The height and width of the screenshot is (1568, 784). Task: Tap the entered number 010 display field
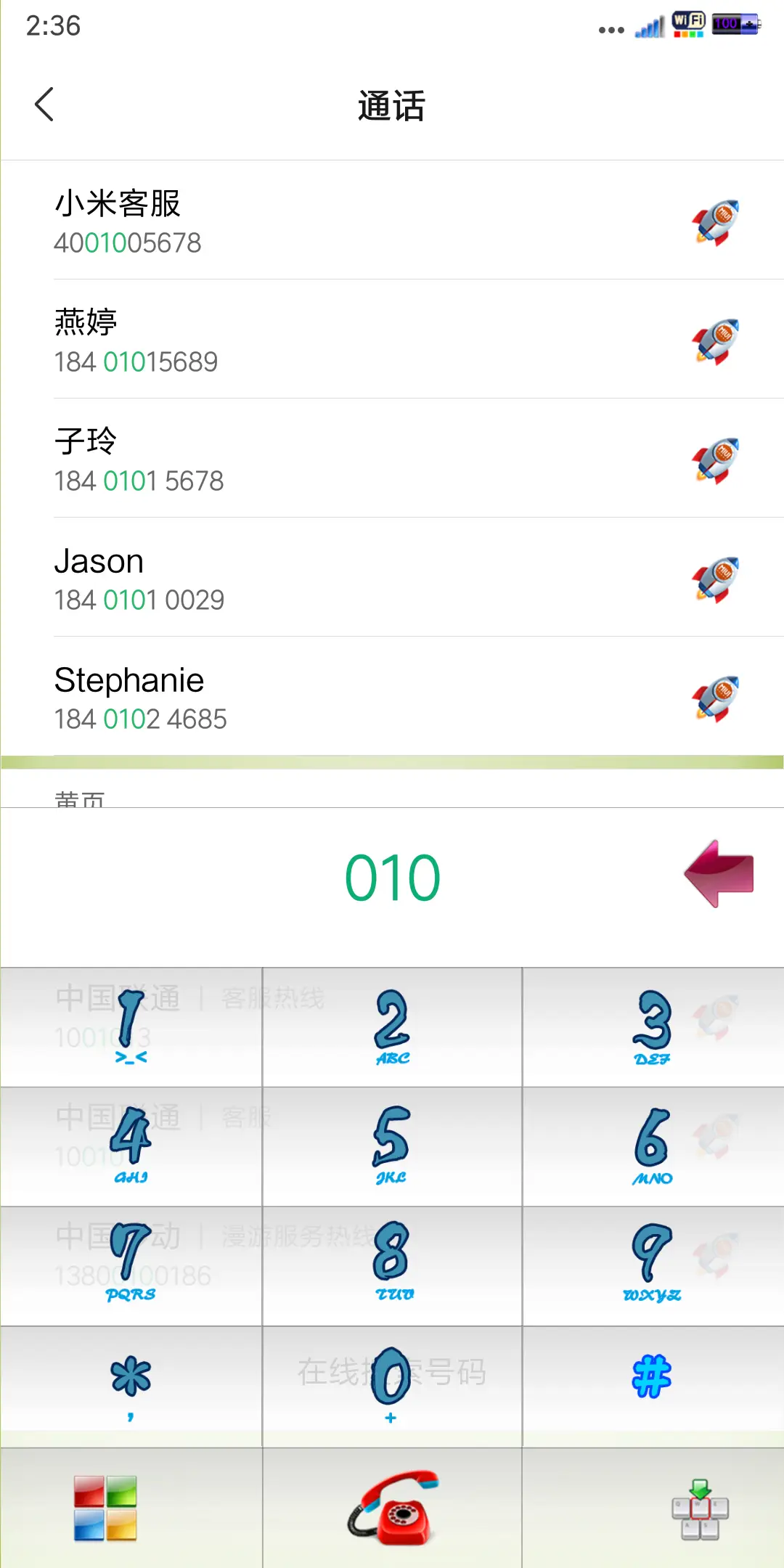(391, 875)
